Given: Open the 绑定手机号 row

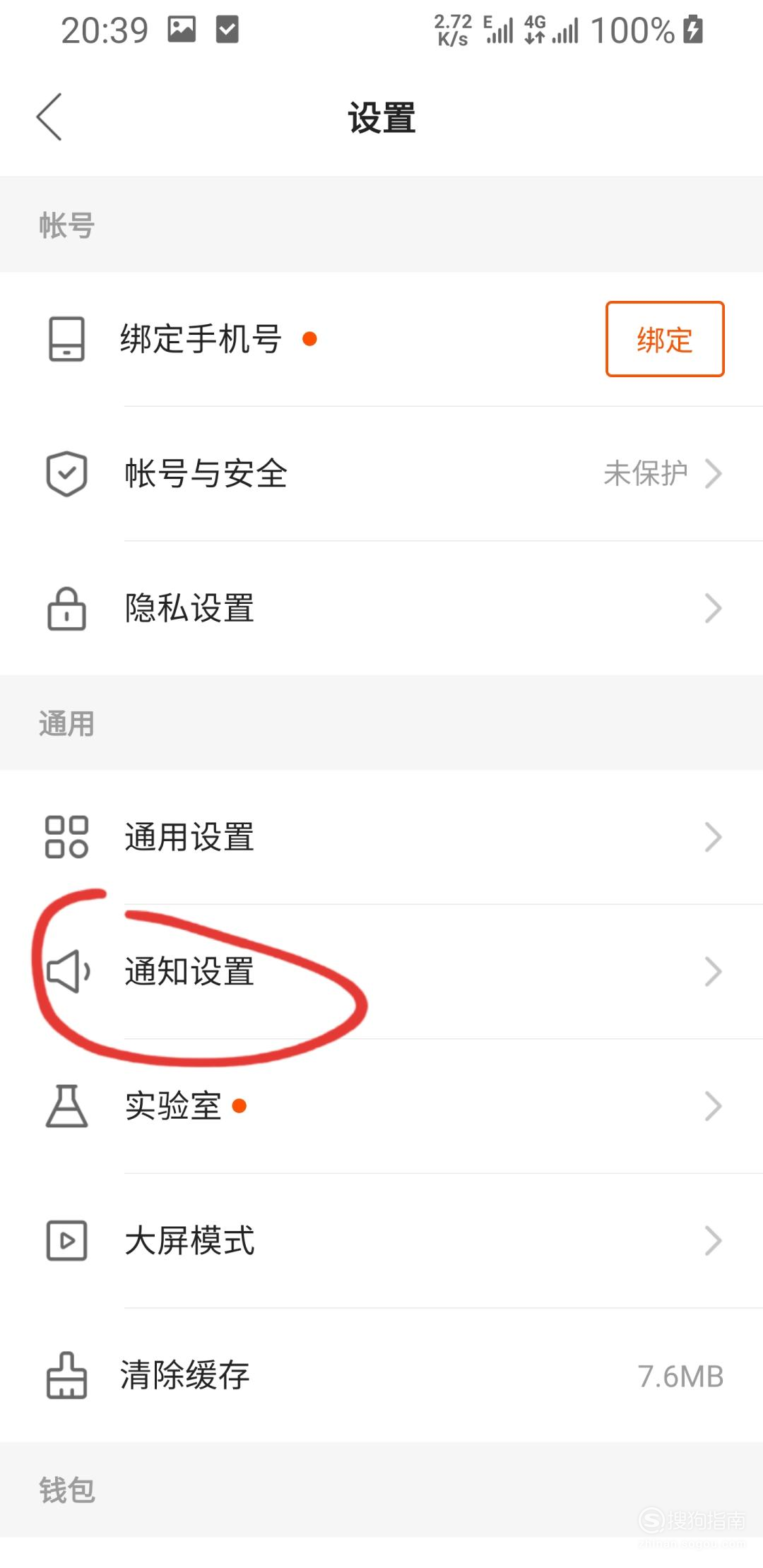Looking at the screenshot, I should [381, 339].
